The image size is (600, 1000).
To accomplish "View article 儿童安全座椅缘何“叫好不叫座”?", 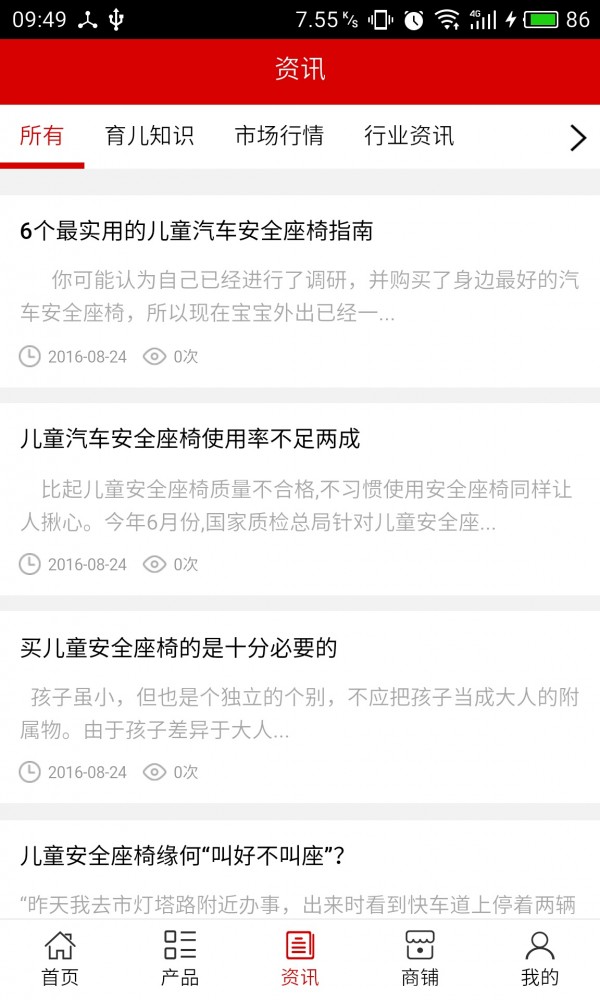I will pyautogui.click(x=183, y=856).
